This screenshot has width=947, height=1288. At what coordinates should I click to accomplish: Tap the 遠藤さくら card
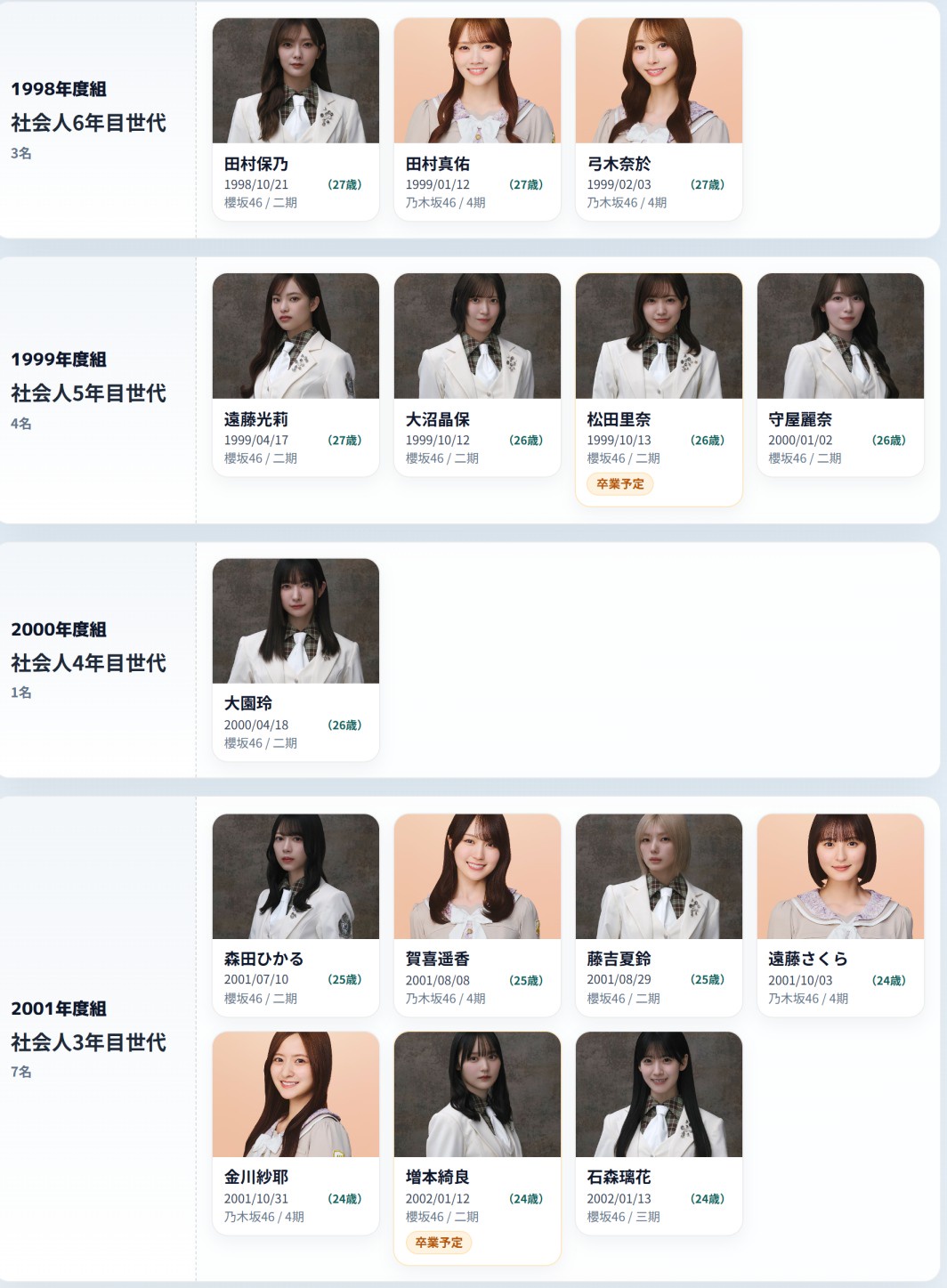coord(840,915)
